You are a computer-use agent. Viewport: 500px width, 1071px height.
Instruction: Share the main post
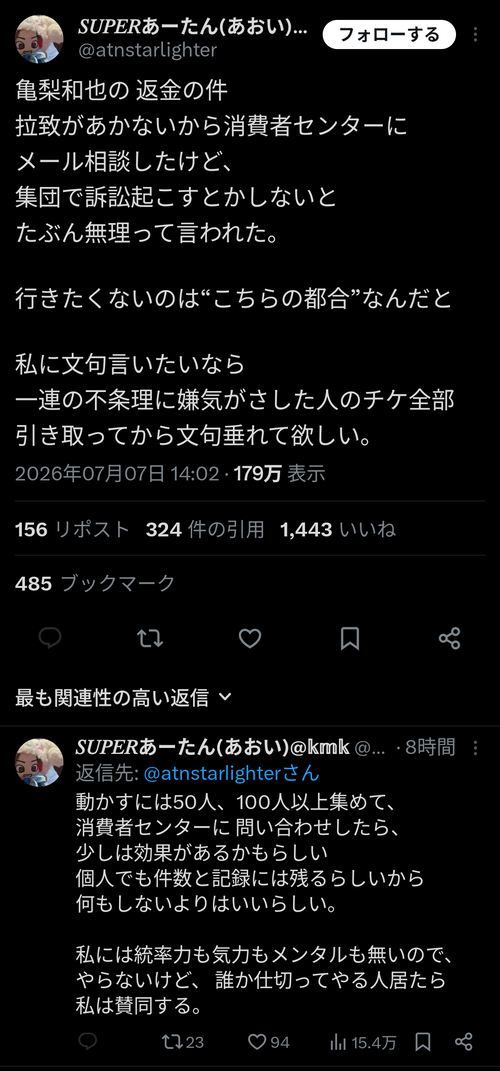449,638
